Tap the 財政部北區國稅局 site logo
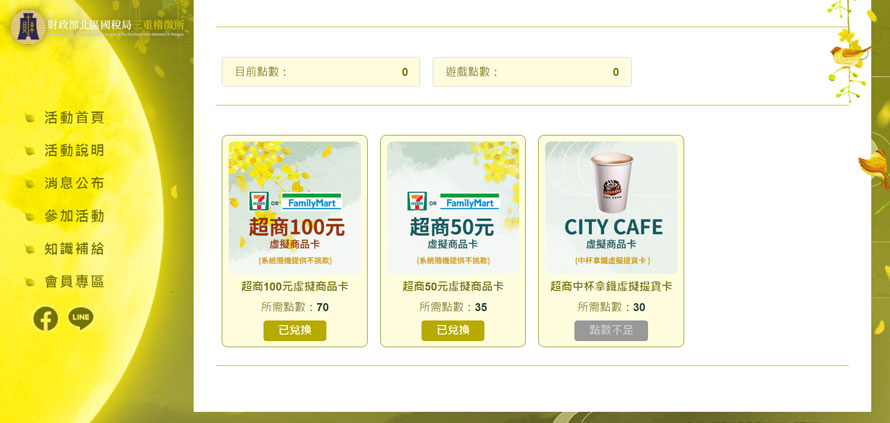 coord(98,26)
